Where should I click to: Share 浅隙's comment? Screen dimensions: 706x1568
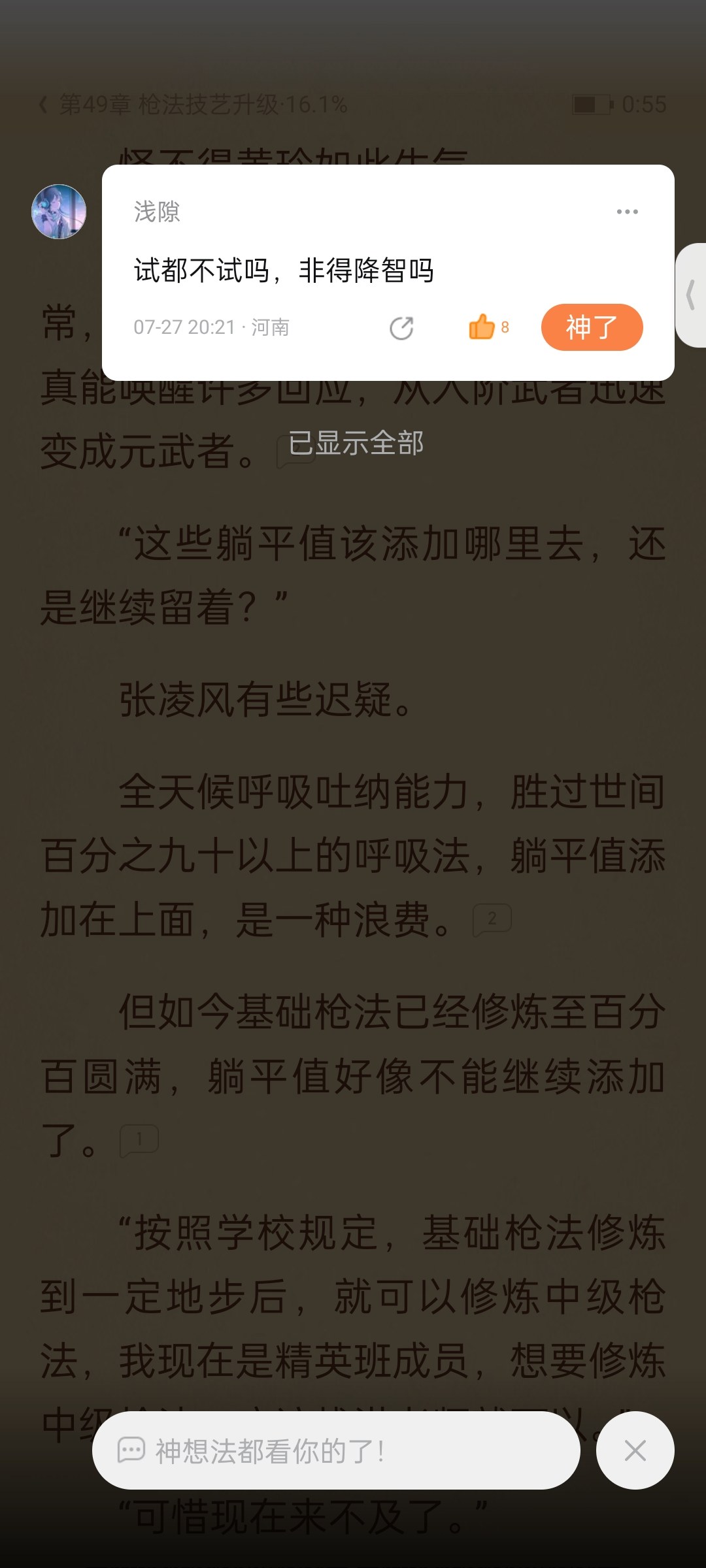[x=401, y=328]
